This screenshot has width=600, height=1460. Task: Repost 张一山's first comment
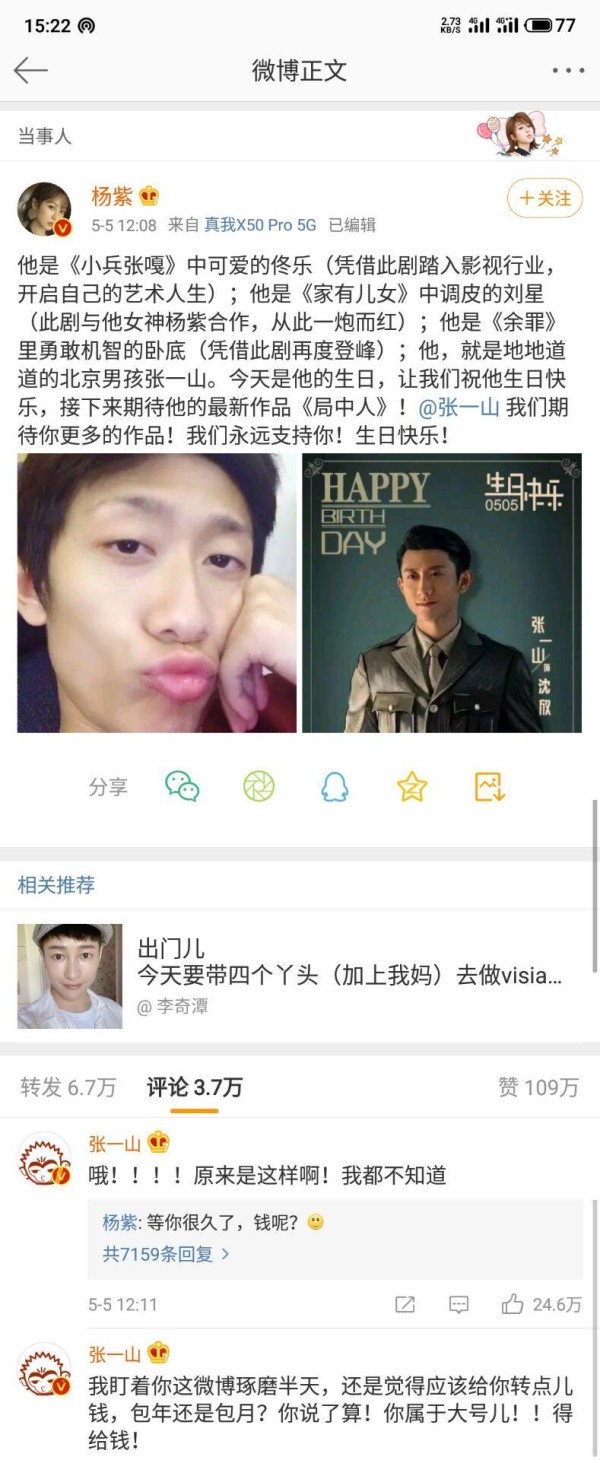click(x=405, y=1304)
